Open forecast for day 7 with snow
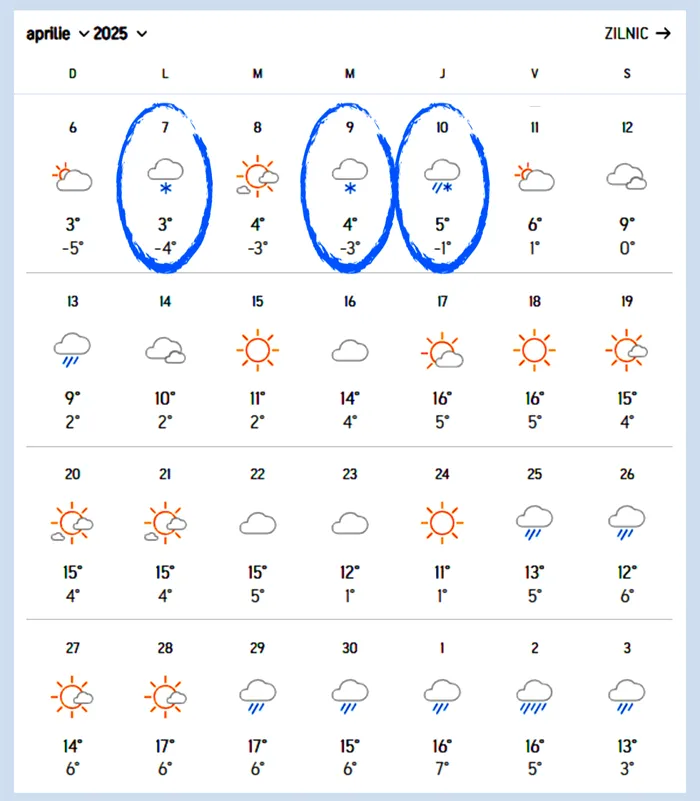The image size is (700, 801). pos(165,187)
